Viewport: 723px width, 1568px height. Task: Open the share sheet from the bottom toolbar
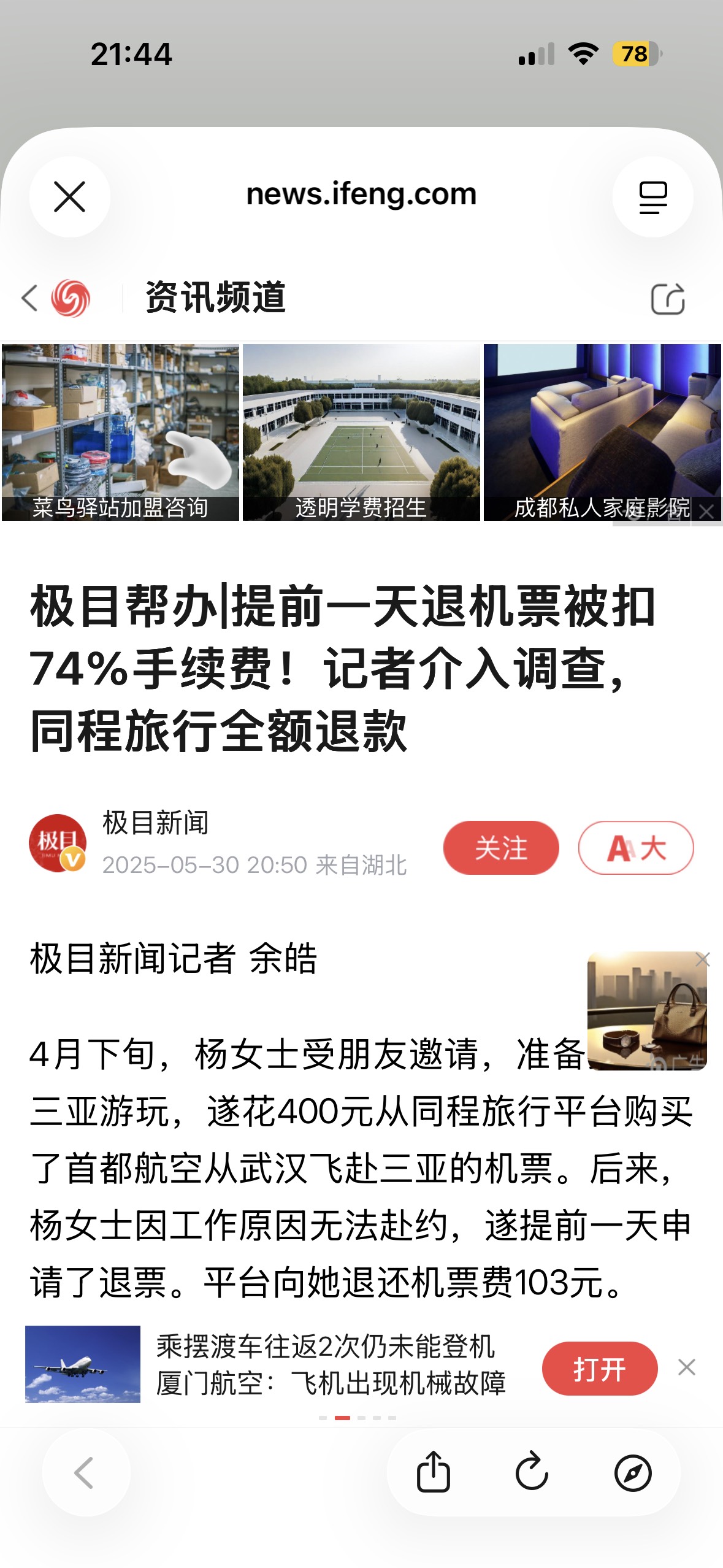[434, 1472]
